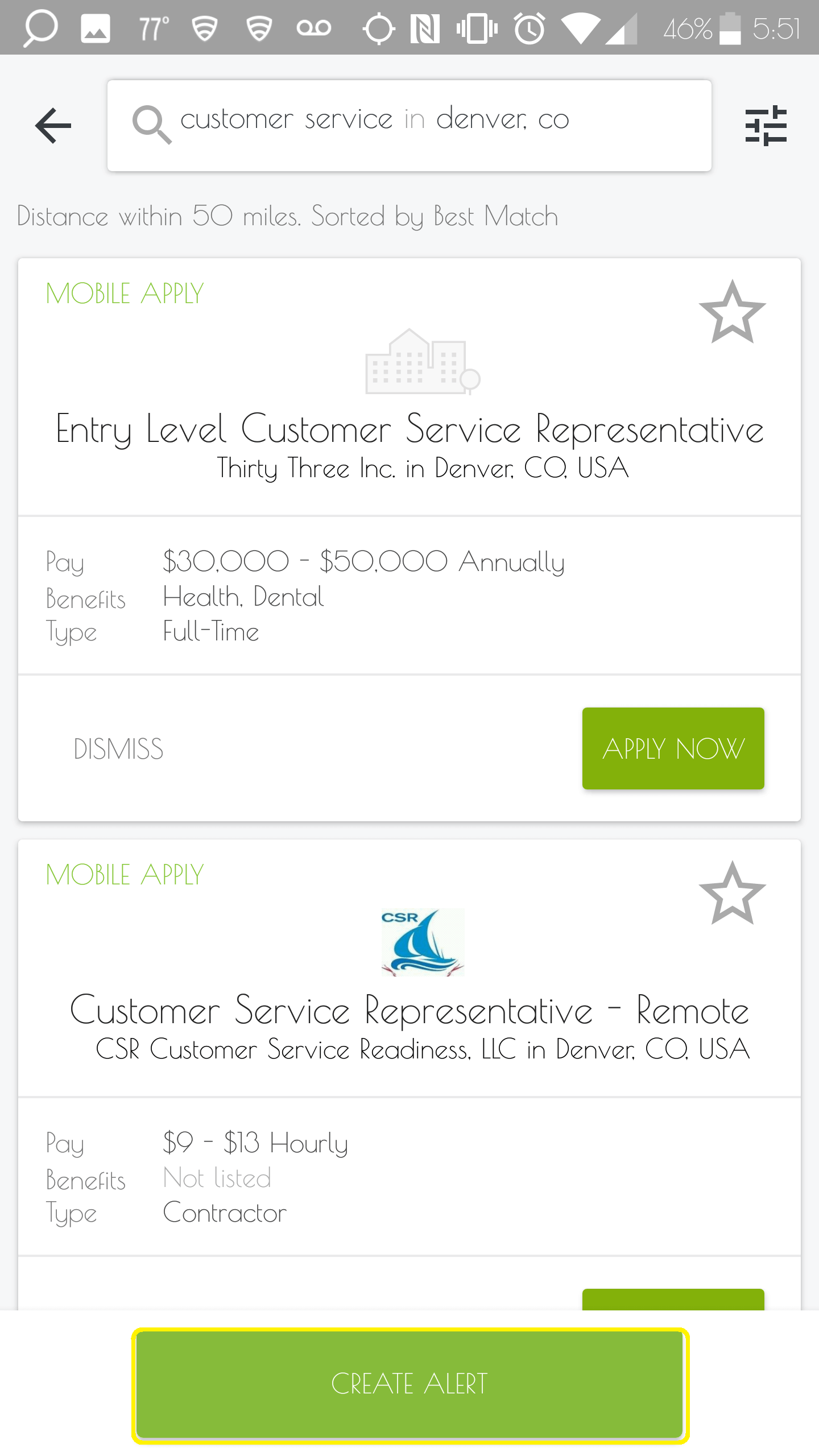
Task: Create an alert for this search
Action: coord(409,1384)
